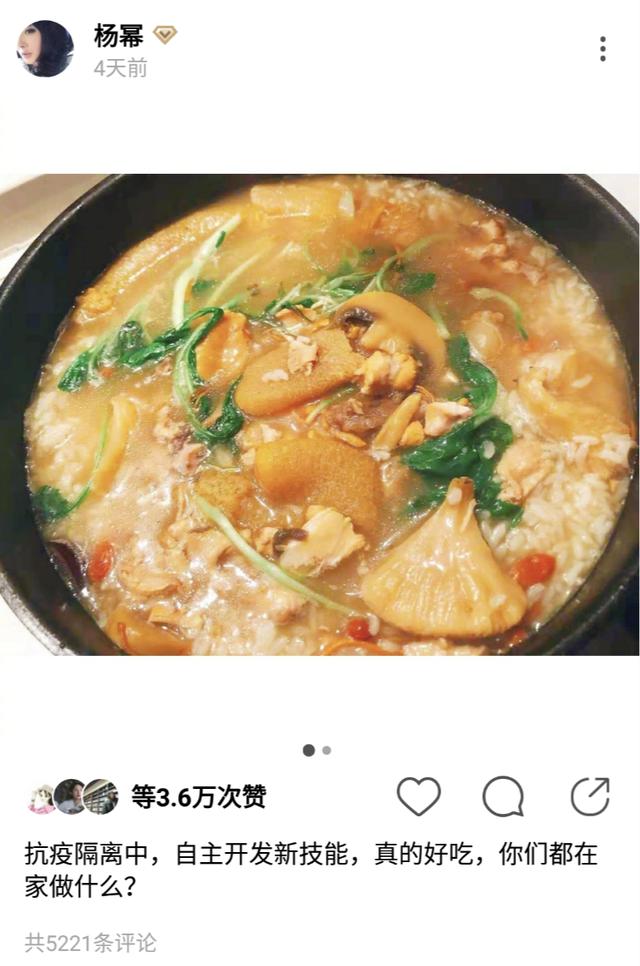This screenshot has width=640, height=966.
Task: Open the three-dot overflow menu
Action: [602, 49]
